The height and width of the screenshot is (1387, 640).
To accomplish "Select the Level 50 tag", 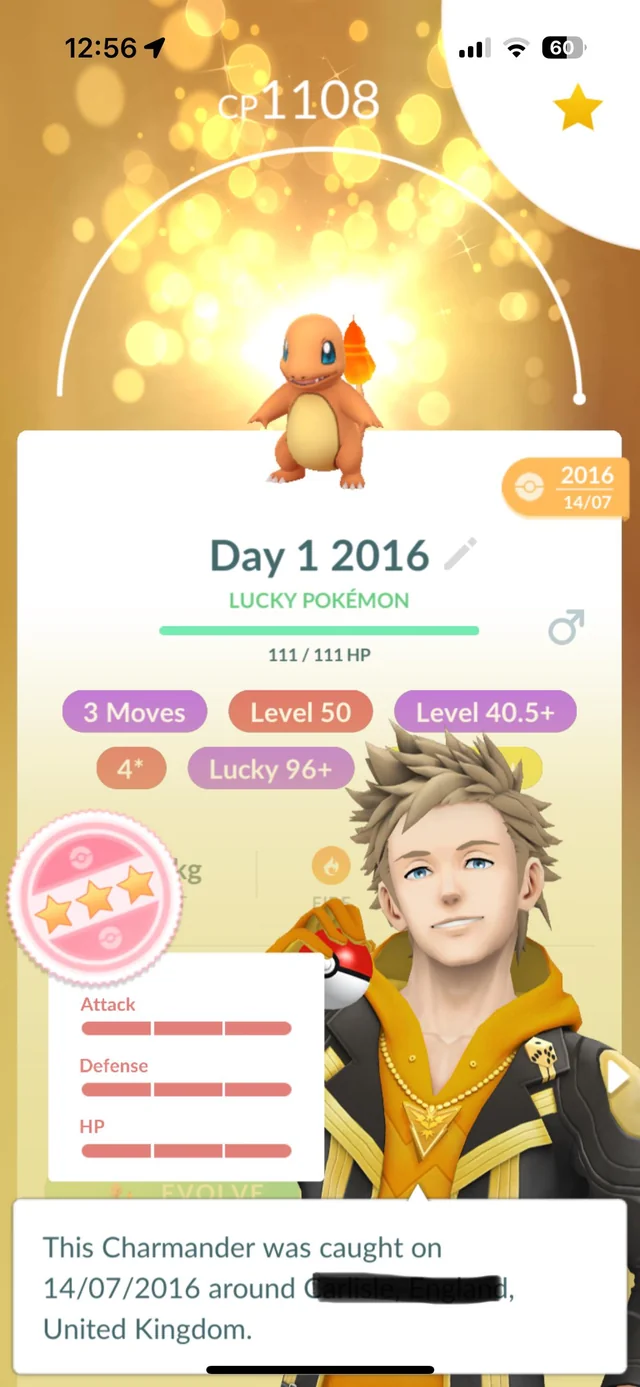I will pos(300,712).
